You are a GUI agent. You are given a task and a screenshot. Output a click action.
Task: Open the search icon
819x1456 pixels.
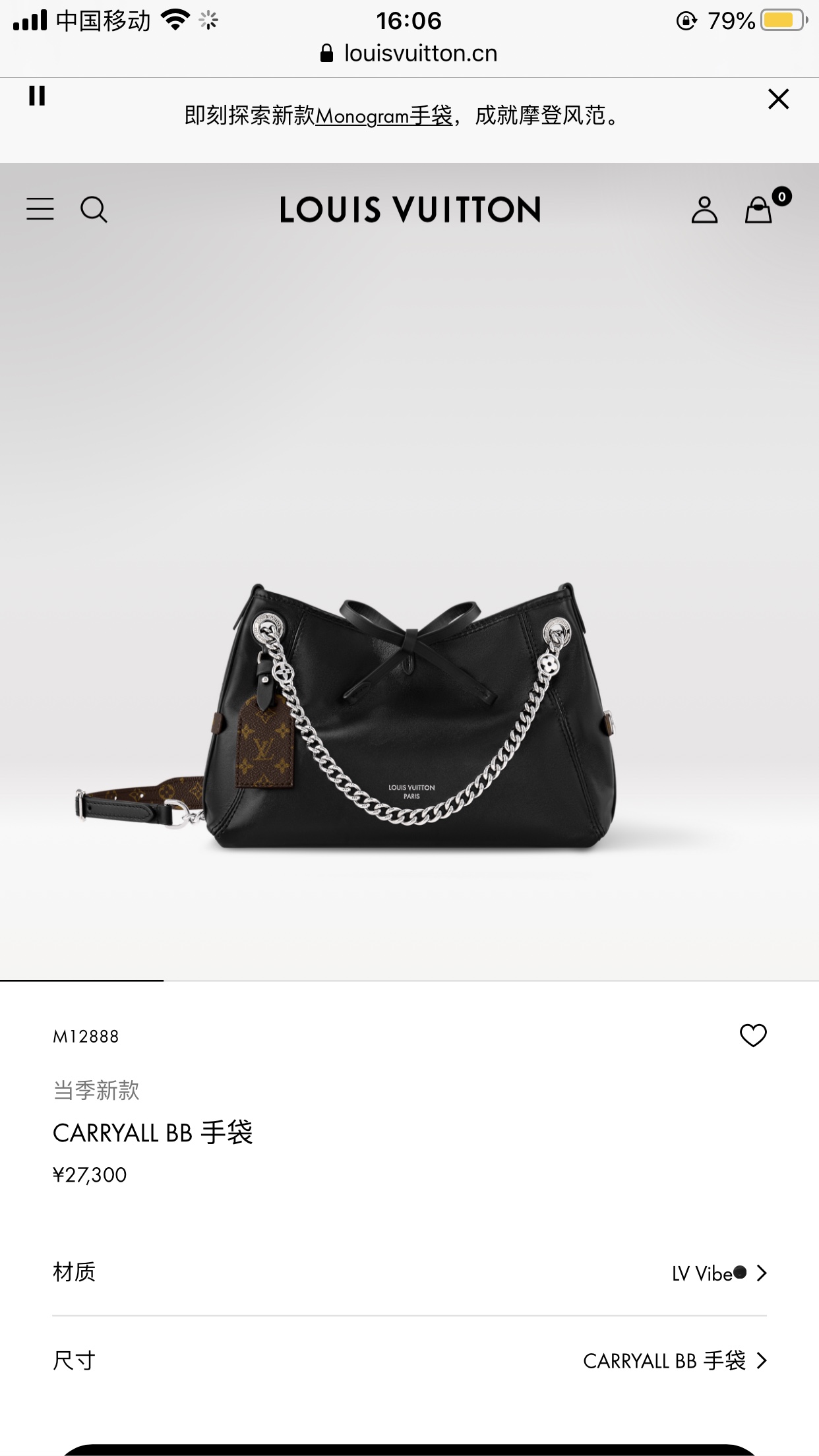click(94, 210)
